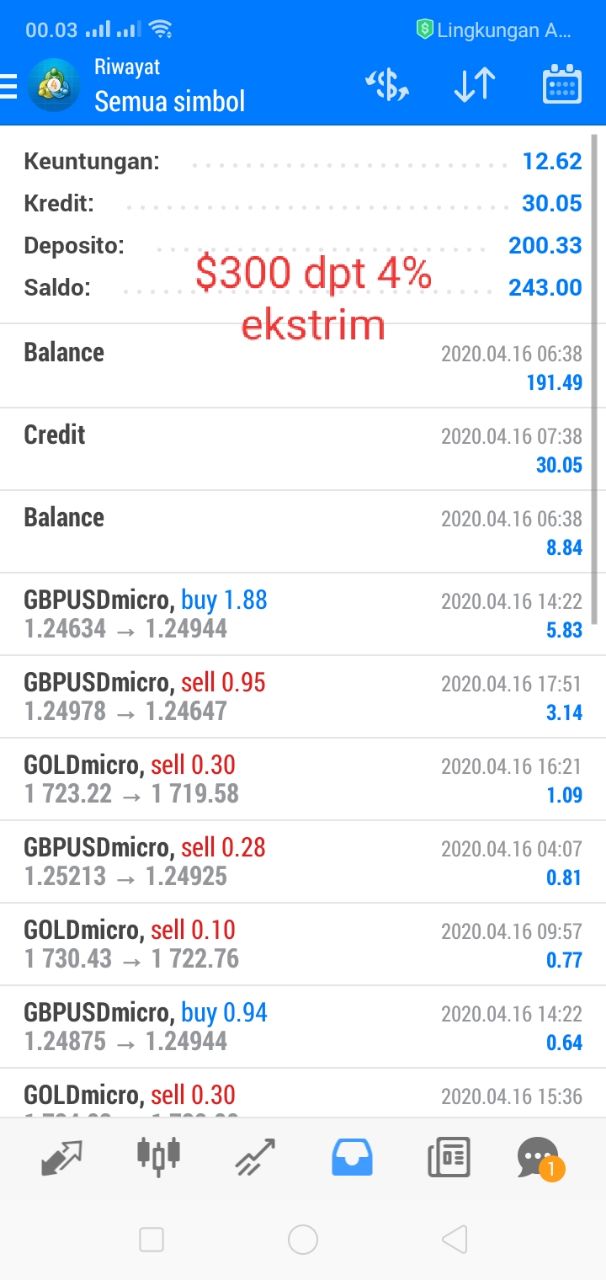Open the News tab
This screenshot has height=1280, width=606.
[448, 1158]
